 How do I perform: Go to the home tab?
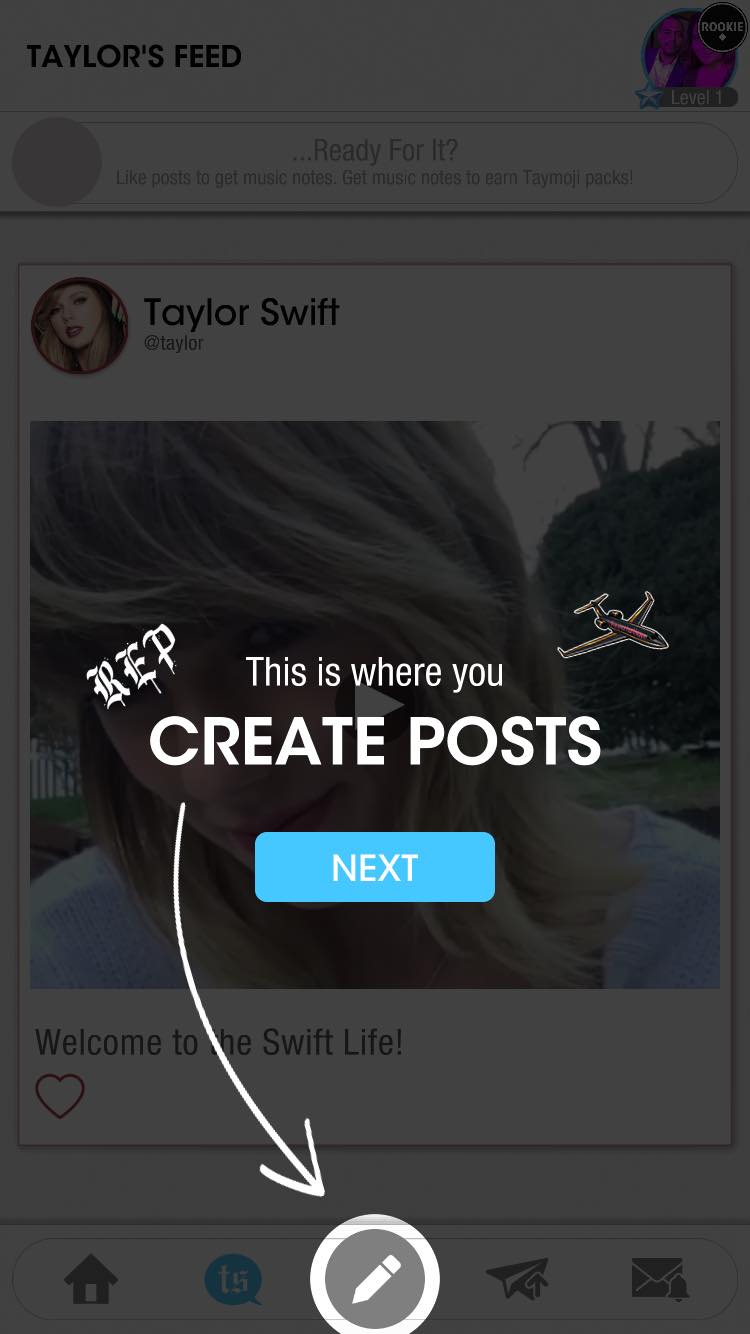click(91, 1279)
